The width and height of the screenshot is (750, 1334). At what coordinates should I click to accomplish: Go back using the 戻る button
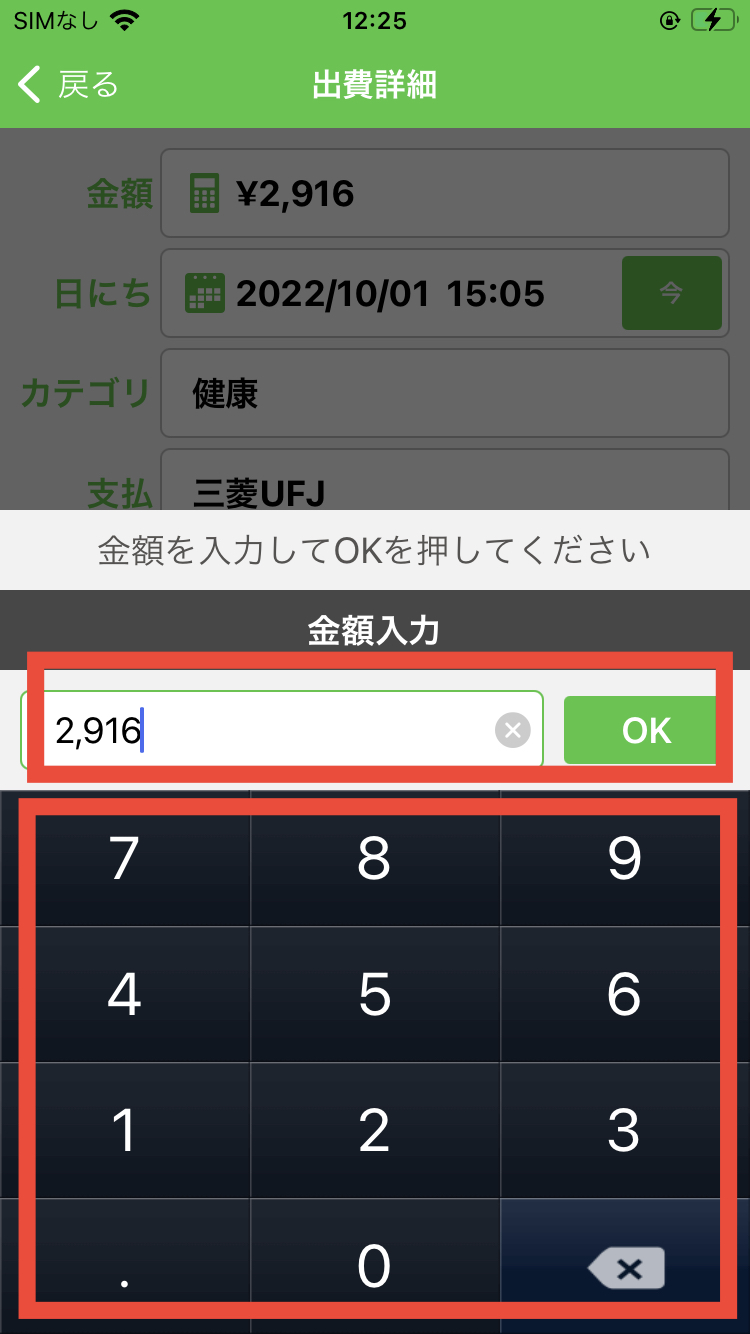coord(68,85)
